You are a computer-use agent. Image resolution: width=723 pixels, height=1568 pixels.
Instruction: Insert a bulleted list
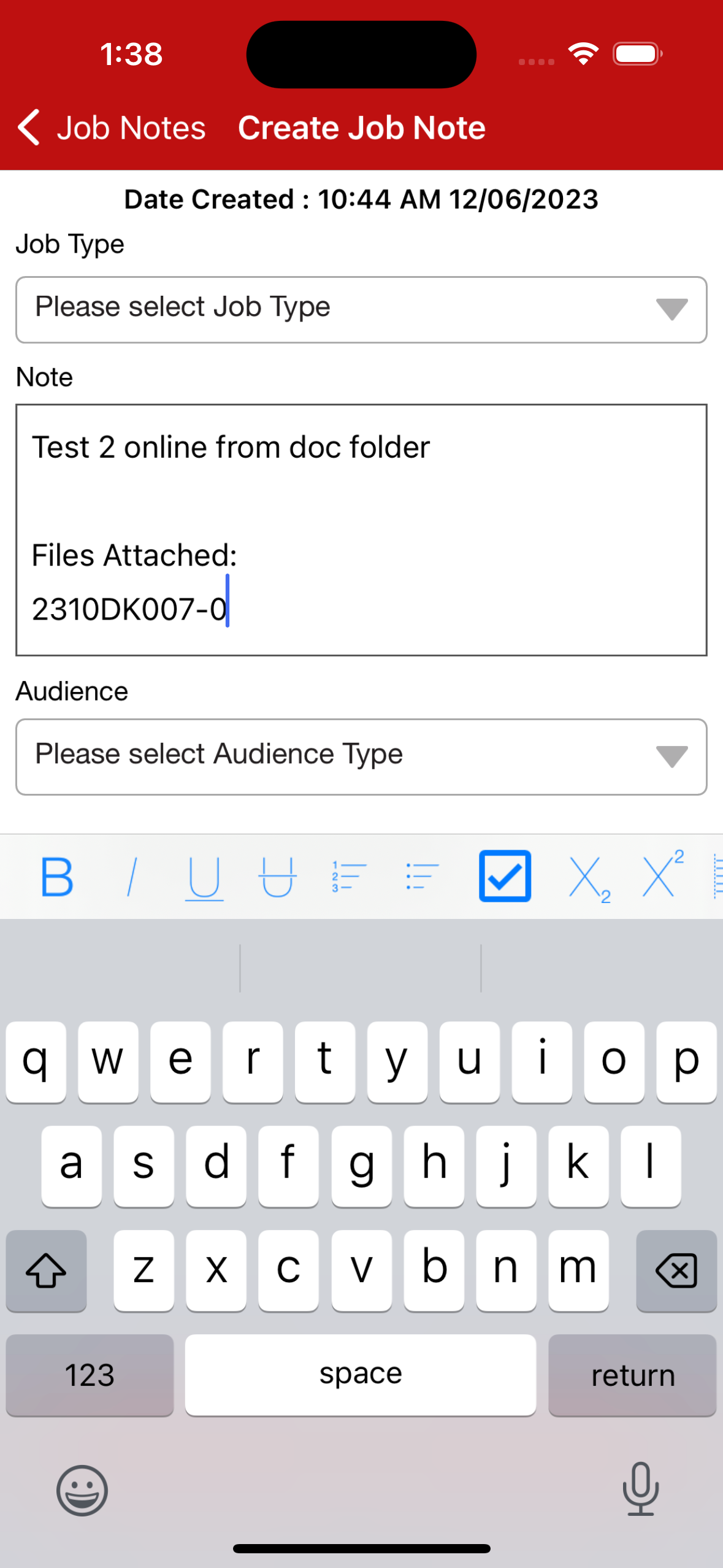(x=422, y=876)
